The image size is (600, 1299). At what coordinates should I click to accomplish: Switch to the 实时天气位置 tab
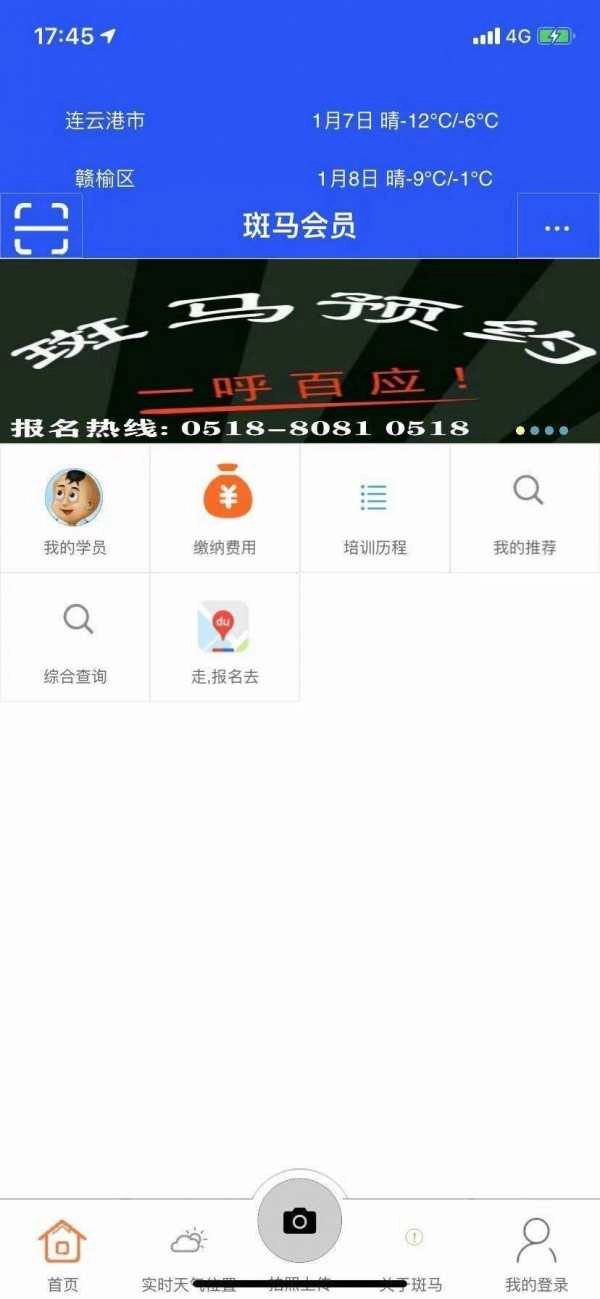tap(188, 1254)
